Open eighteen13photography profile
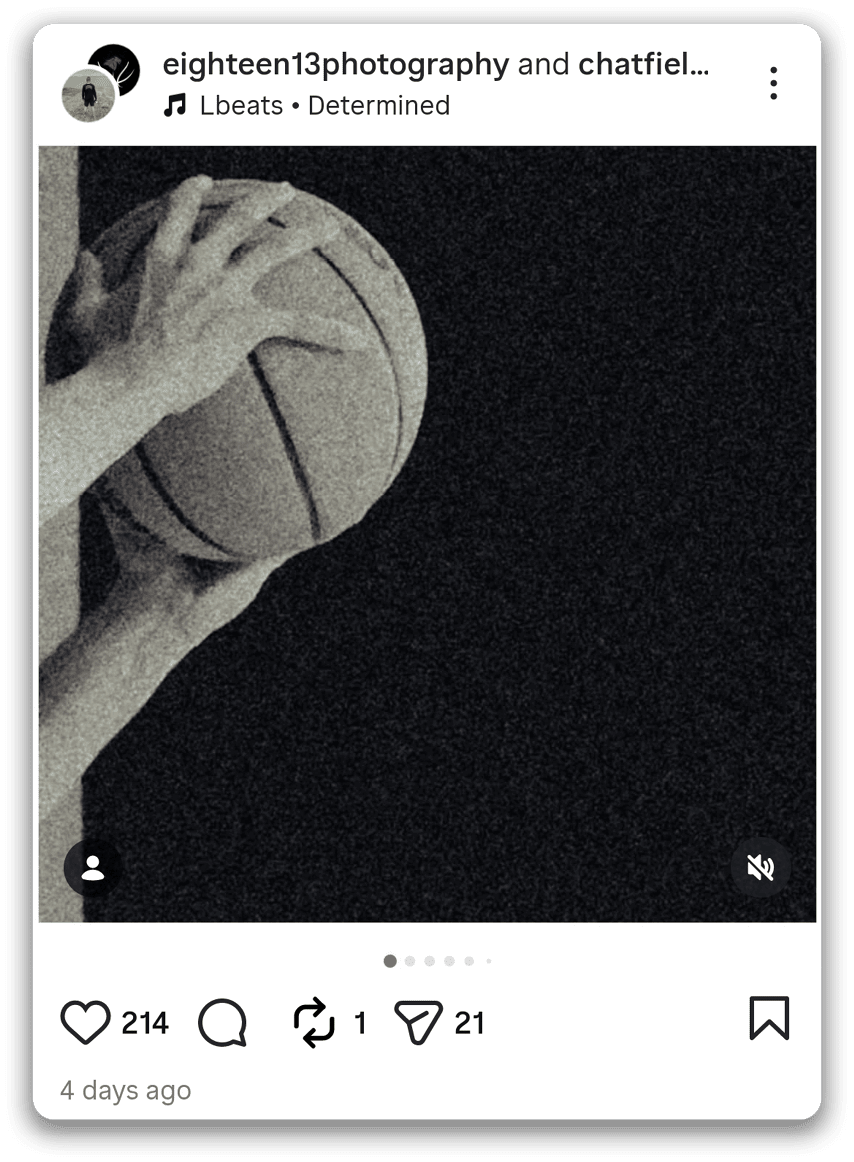The image size is (854, 1162). (x=335, y=65)
